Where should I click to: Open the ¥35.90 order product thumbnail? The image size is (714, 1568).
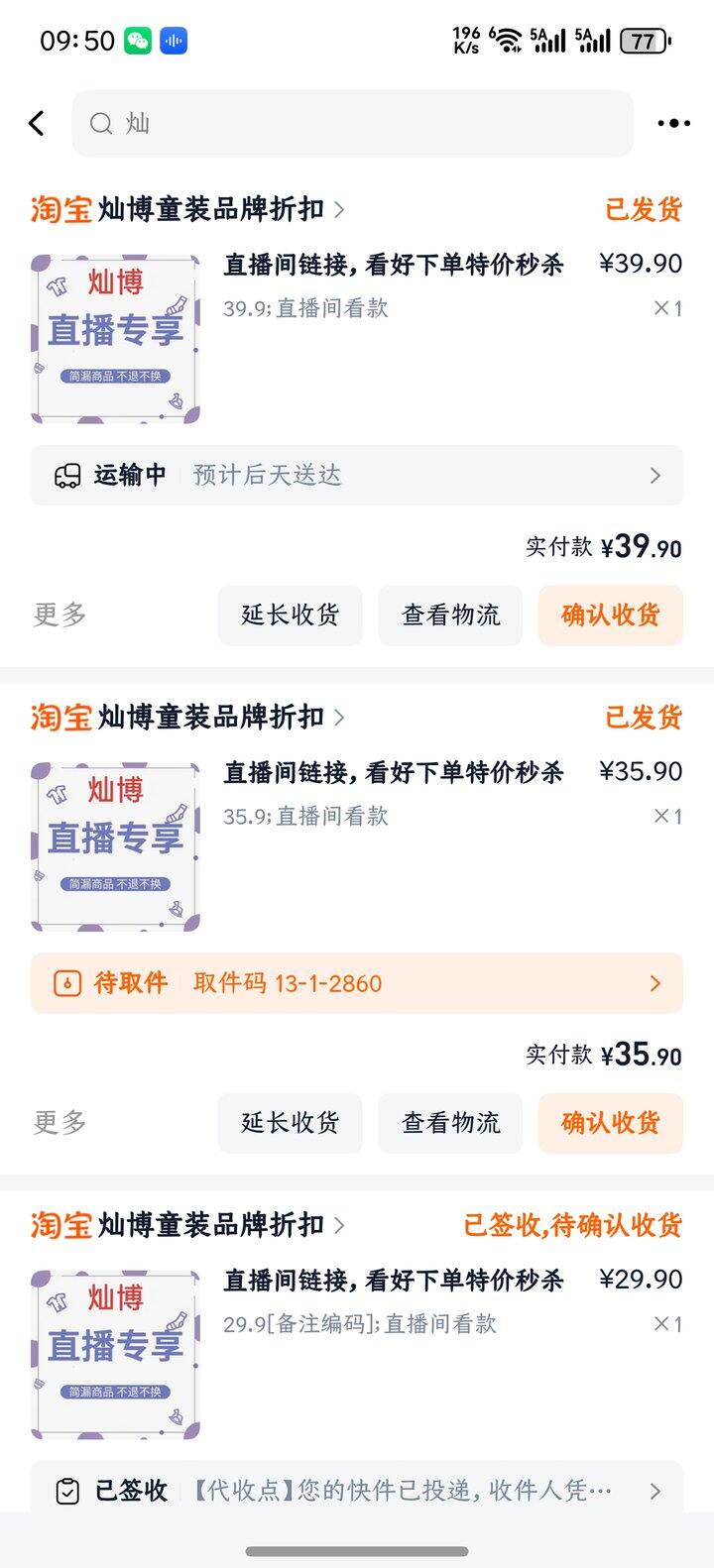click(x=115, y=846)
